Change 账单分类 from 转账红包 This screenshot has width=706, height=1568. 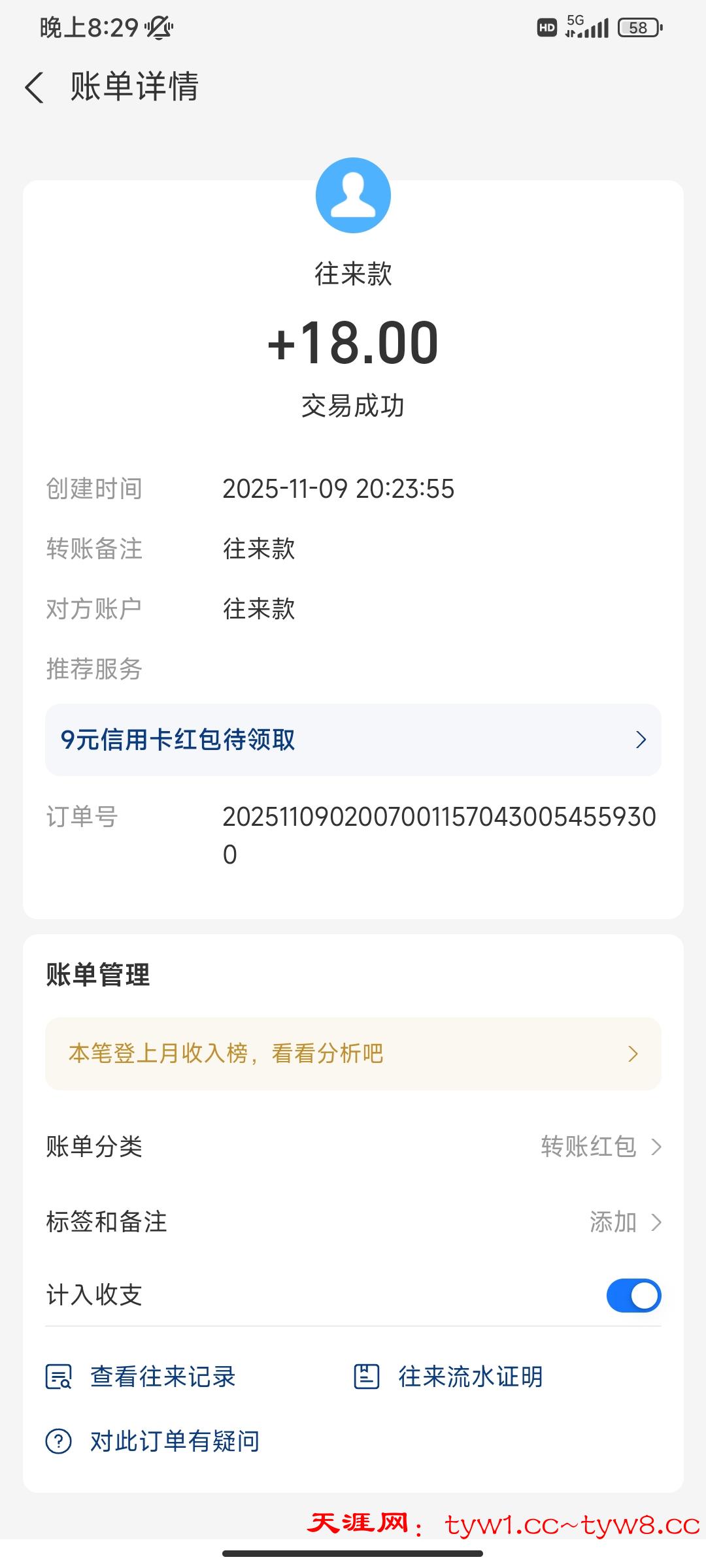(x=600, y=1147)
